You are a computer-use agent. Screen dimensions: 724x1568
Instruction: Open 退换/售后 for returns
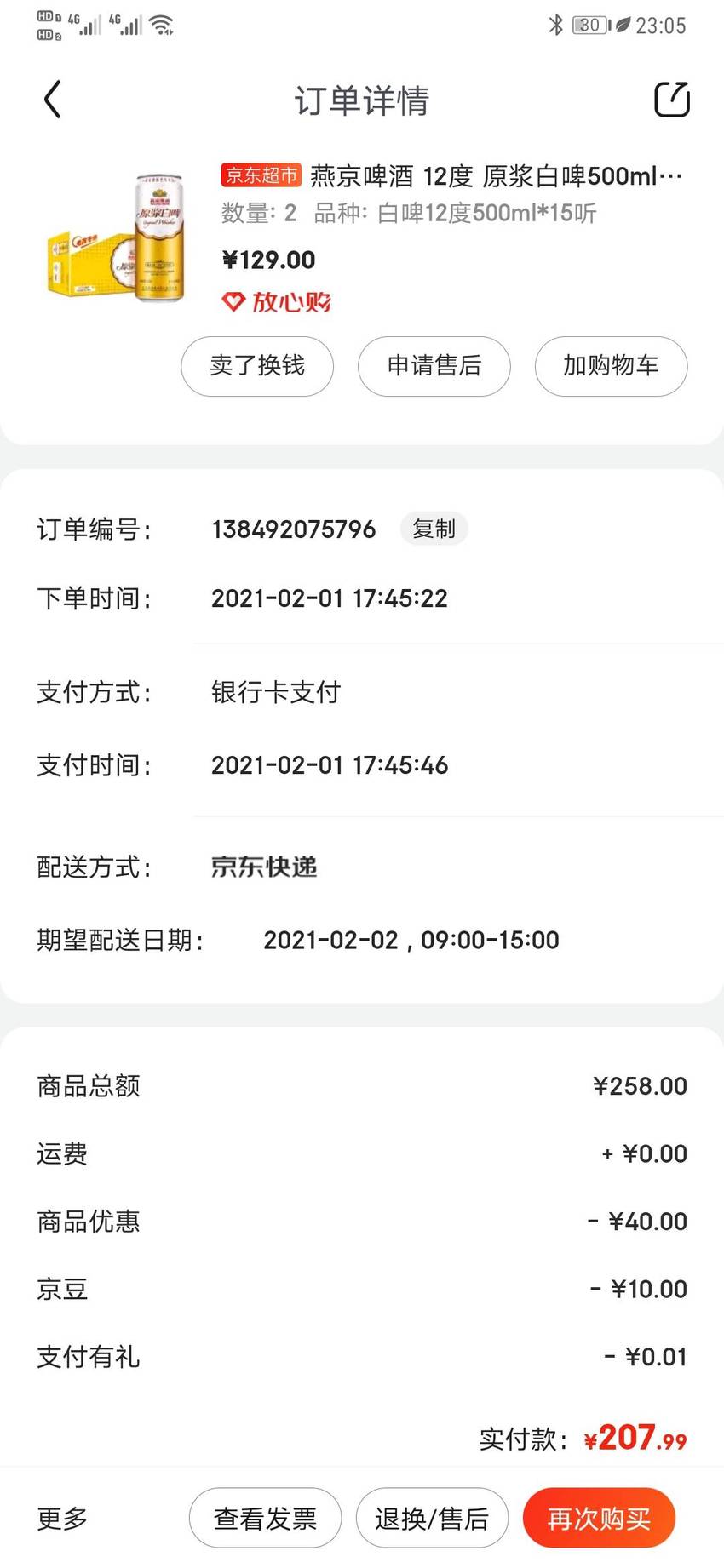coord(432,1518)
